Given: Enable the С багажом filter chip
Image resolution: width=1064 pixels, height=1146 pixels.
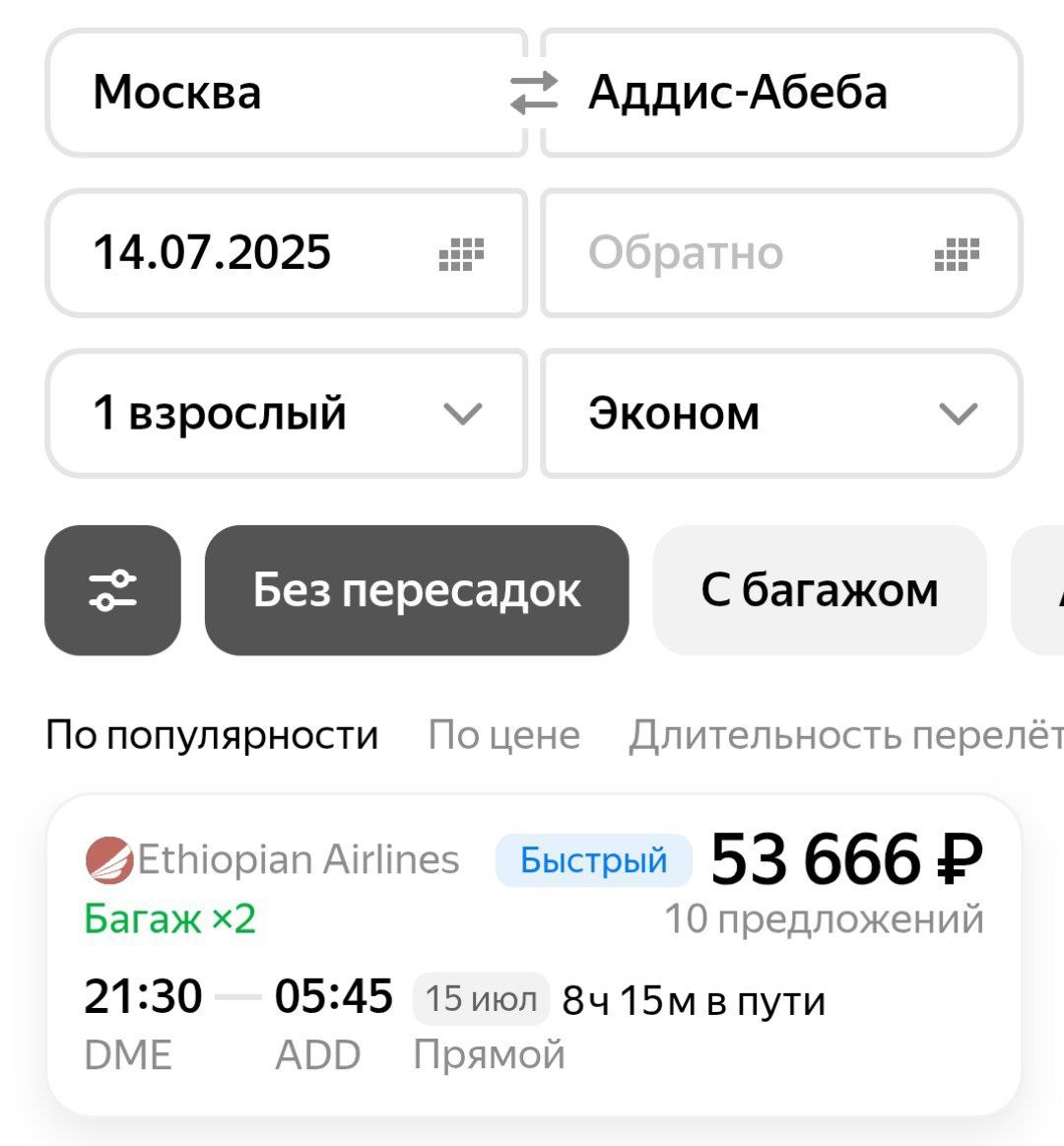Looking at the screenshot, I should 819,590.
